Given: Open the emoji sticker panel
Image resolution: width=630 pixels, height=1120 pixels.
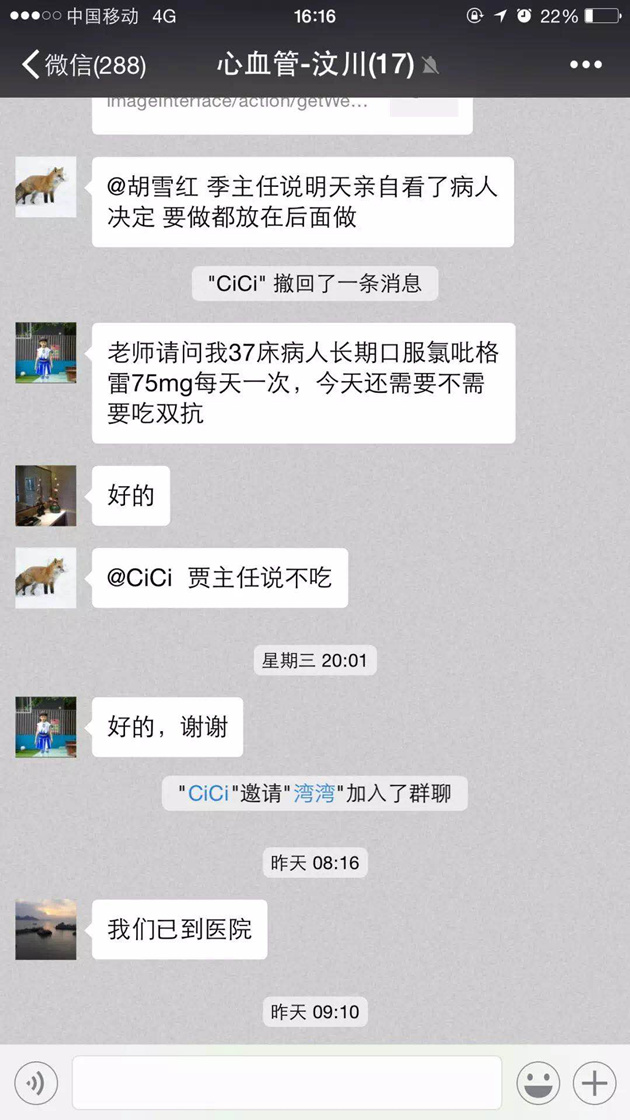Looking at the screenshot, I should click(537, 1083).
